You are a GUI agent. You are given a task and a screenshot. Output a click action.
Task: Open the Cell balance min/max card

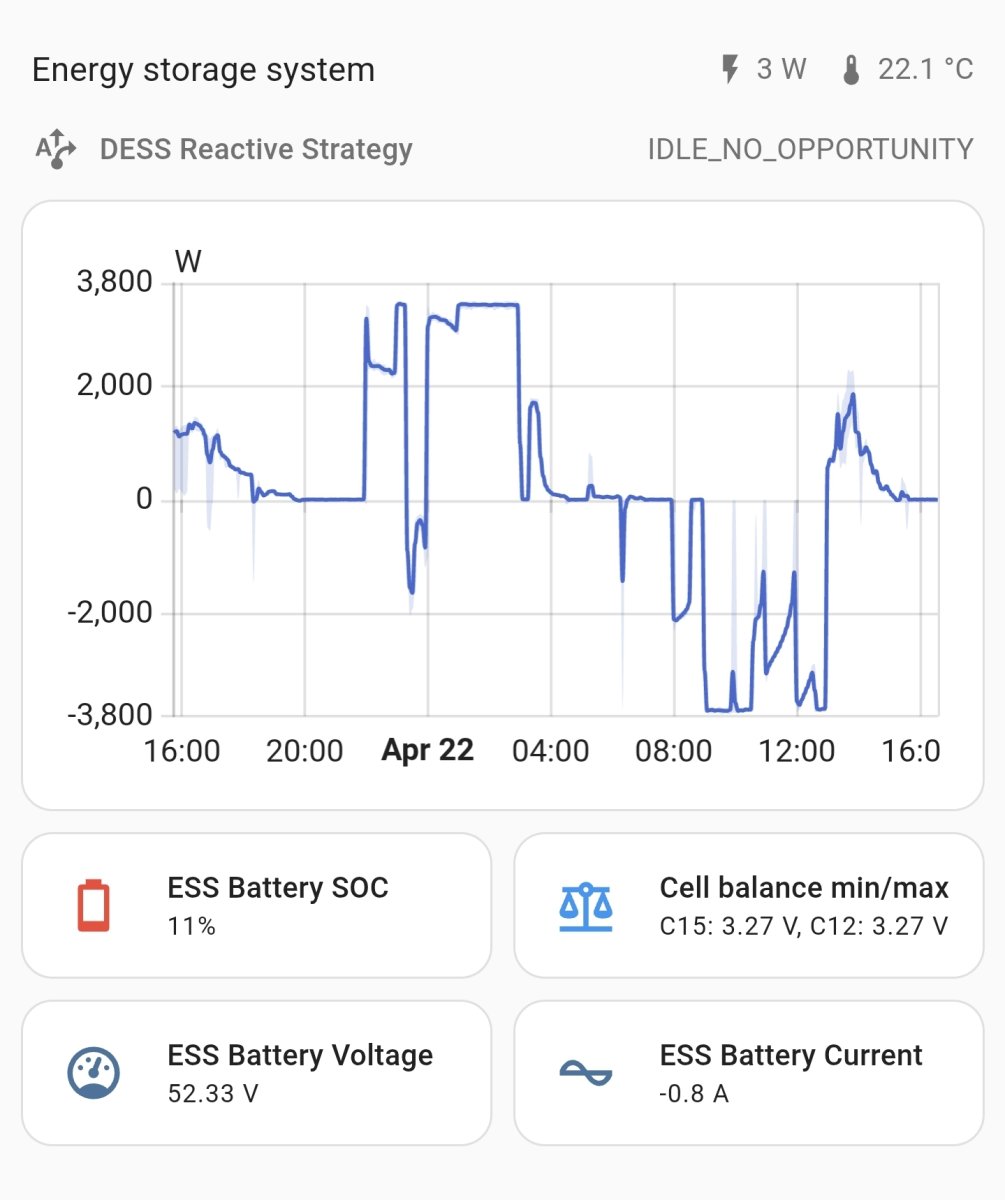coord(749,905)
